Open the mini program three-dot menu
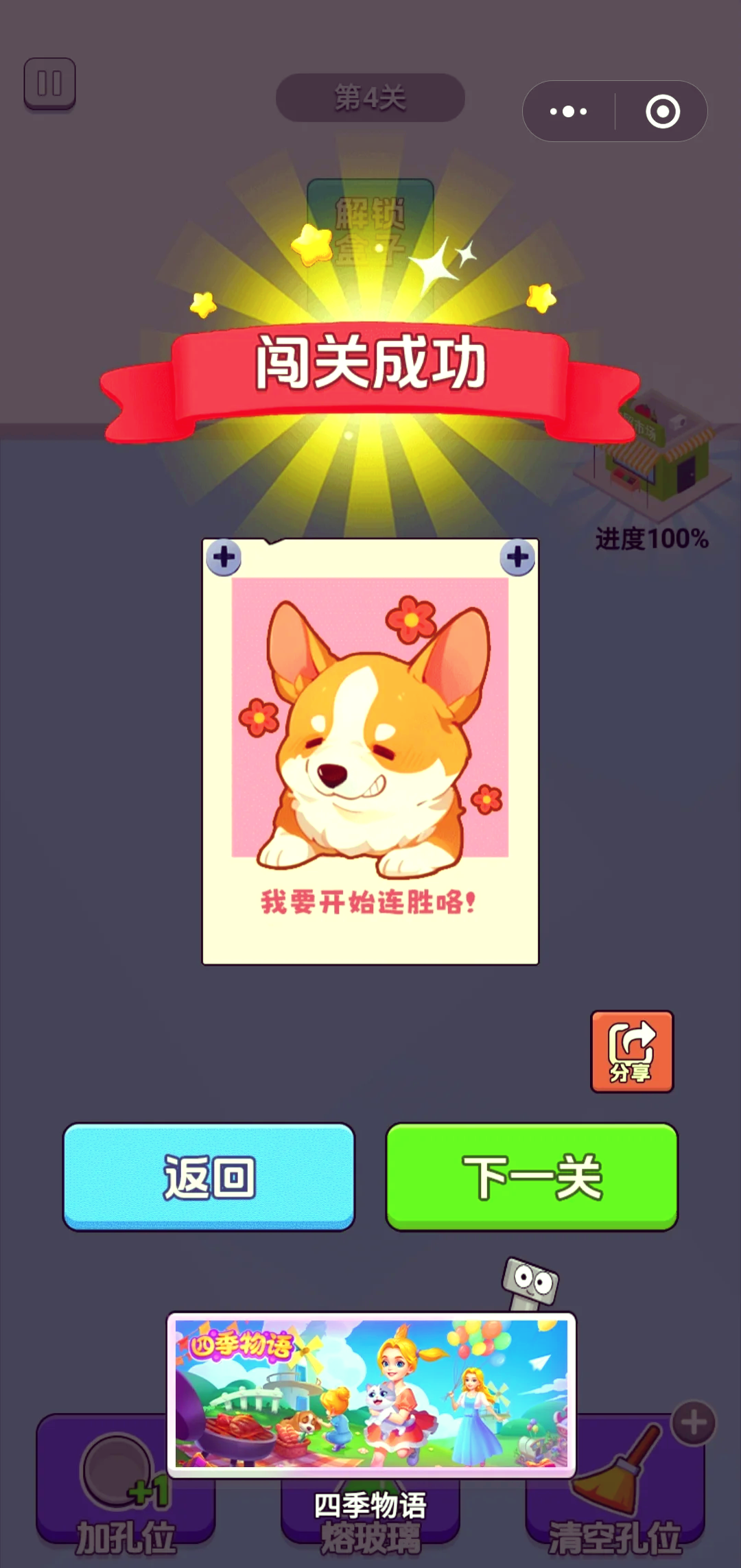This screenshot has height=1568, width=741. click(569, 111)
